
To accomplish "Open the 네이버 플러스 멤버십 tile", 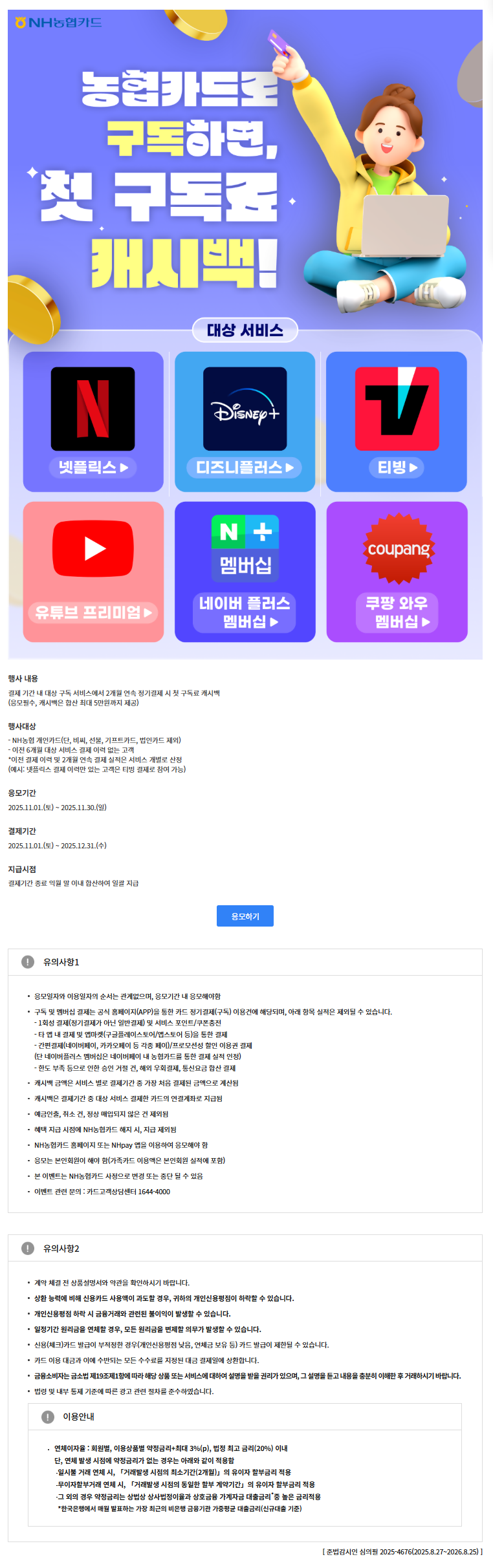I will click(x=245, y=572).
